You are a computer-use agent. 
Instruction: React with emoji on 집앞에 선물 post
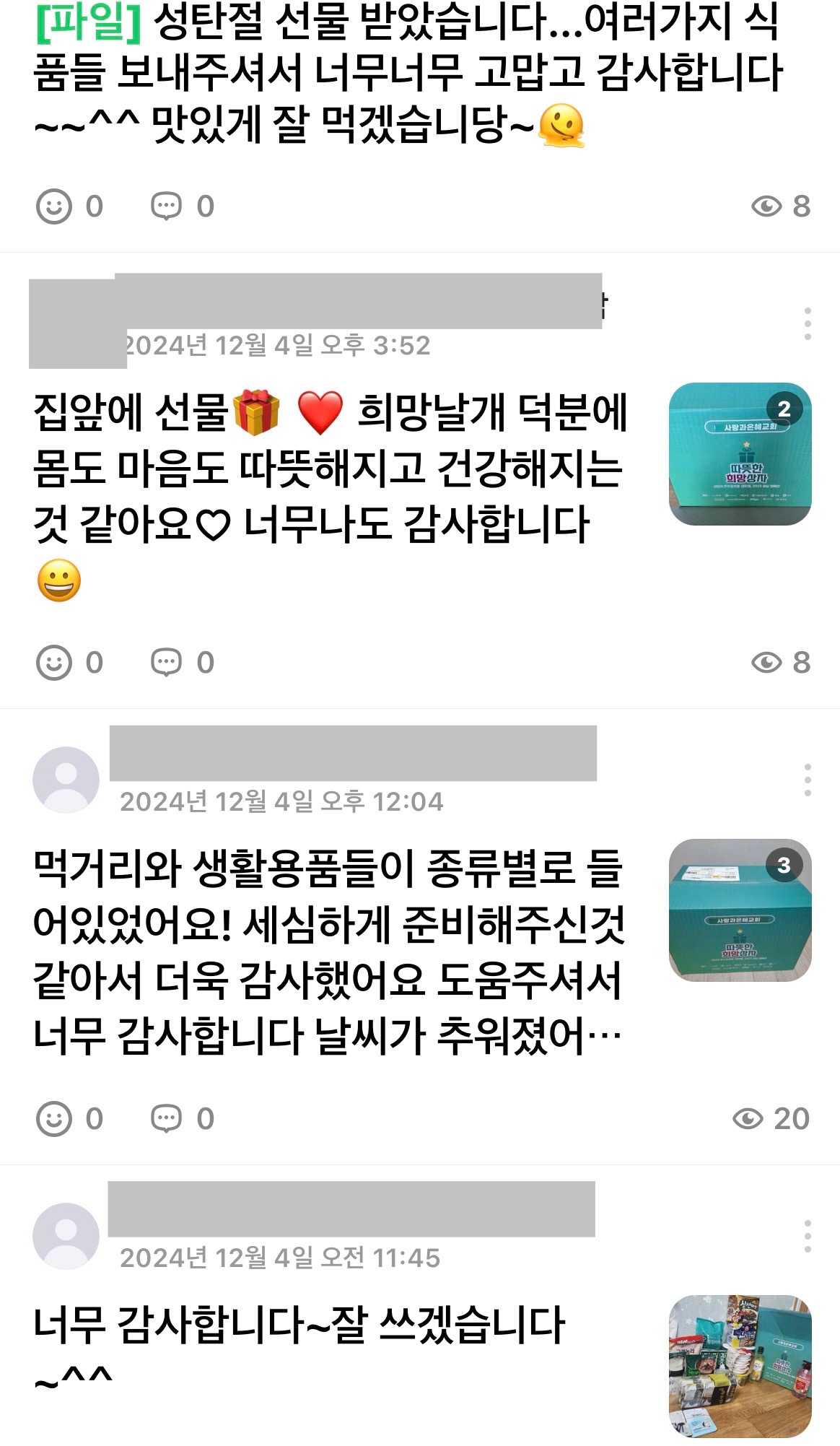click(54, 663)
